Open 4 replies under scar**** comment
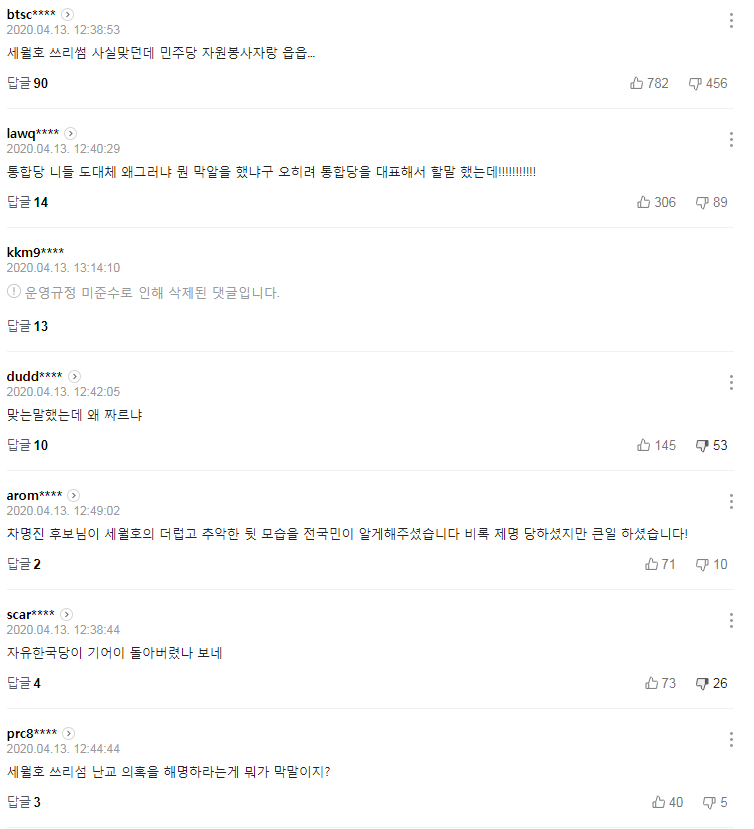Image resolution: width=754 pixels, height=829 pixels. pyautogui.click(x=24, y=683)
